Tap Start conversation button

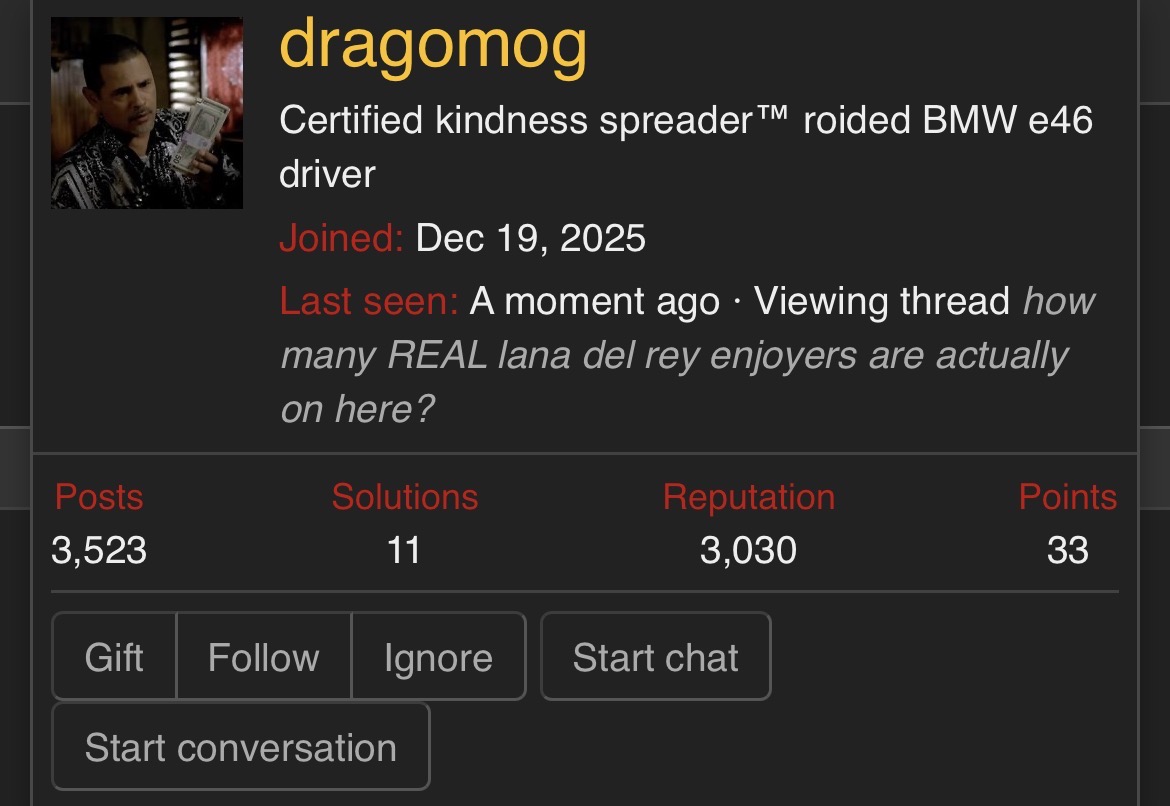pos(240,747)
